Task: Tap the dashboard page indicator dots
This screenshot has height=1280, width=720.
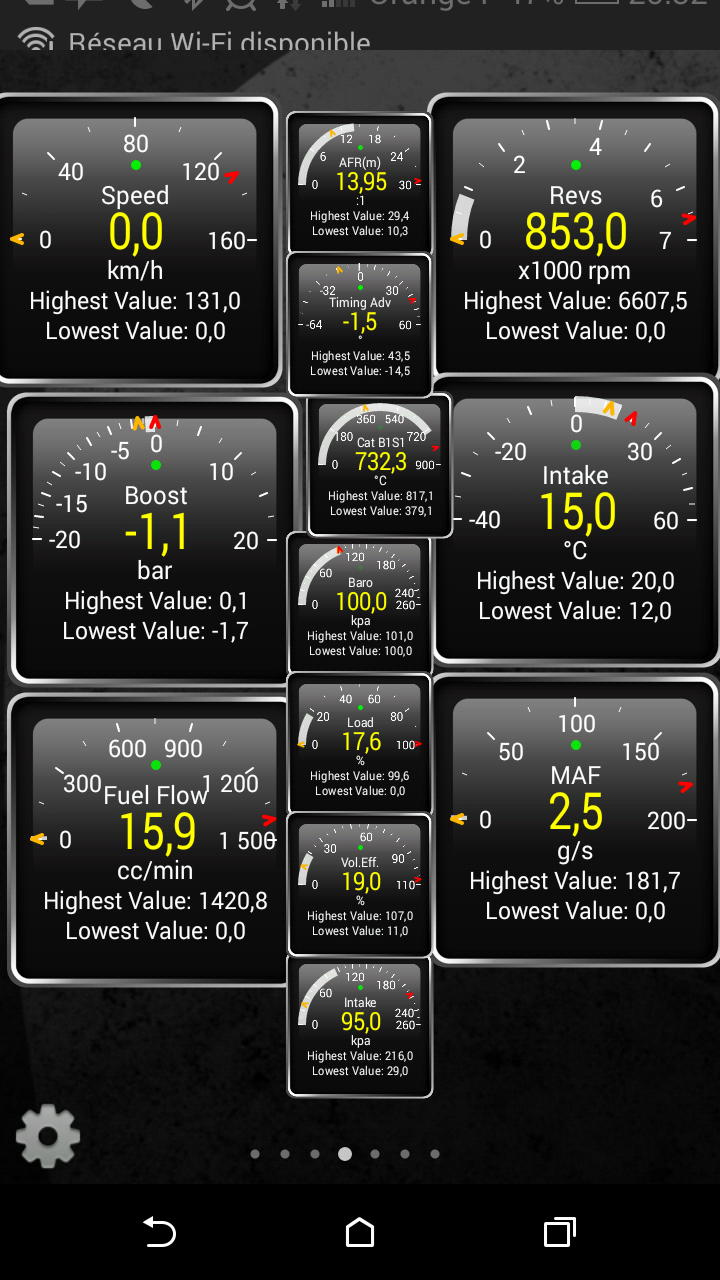Action: click(x=345, y=1154)
